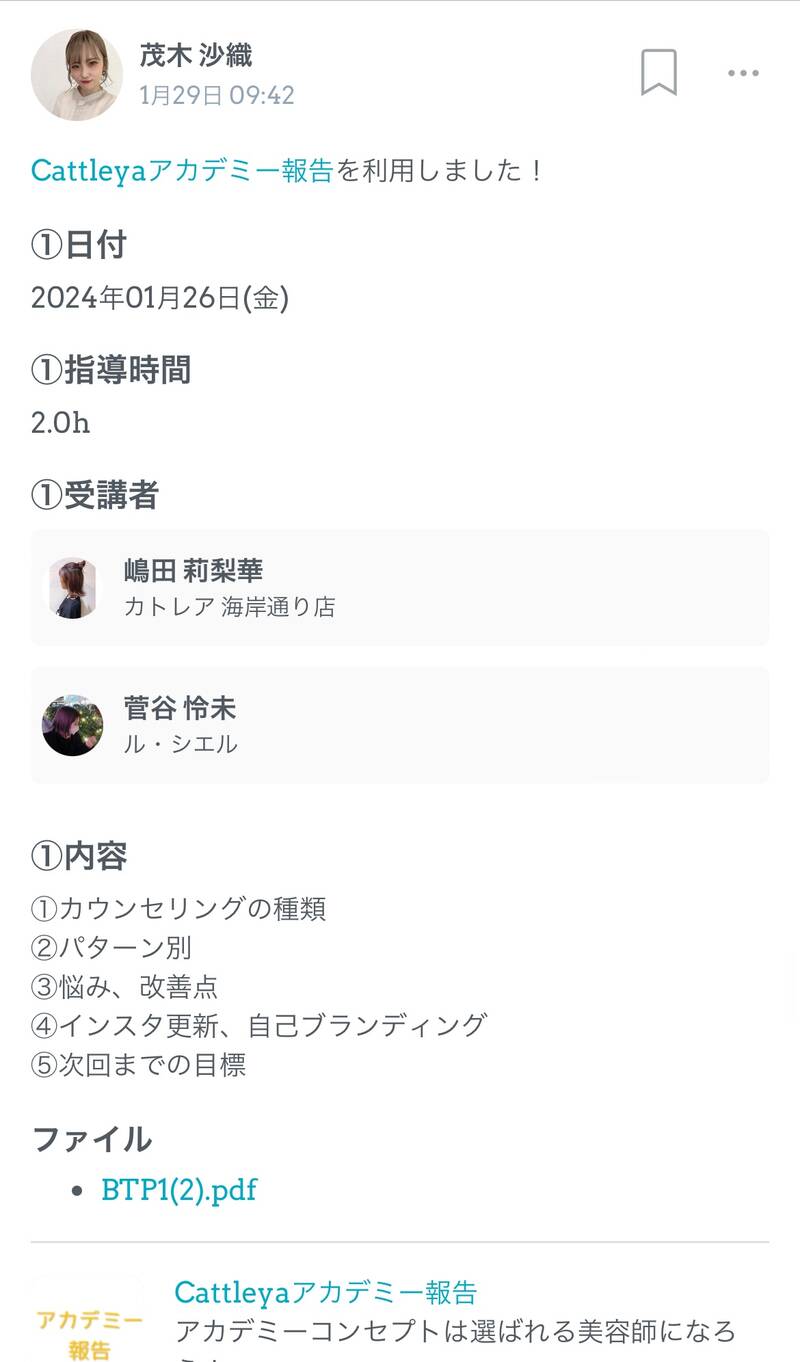Screen dimensions: 800x1362
Task: Open 茂木 沙織's profile picture
Action: pyautogui.click(x=77, y=75)
